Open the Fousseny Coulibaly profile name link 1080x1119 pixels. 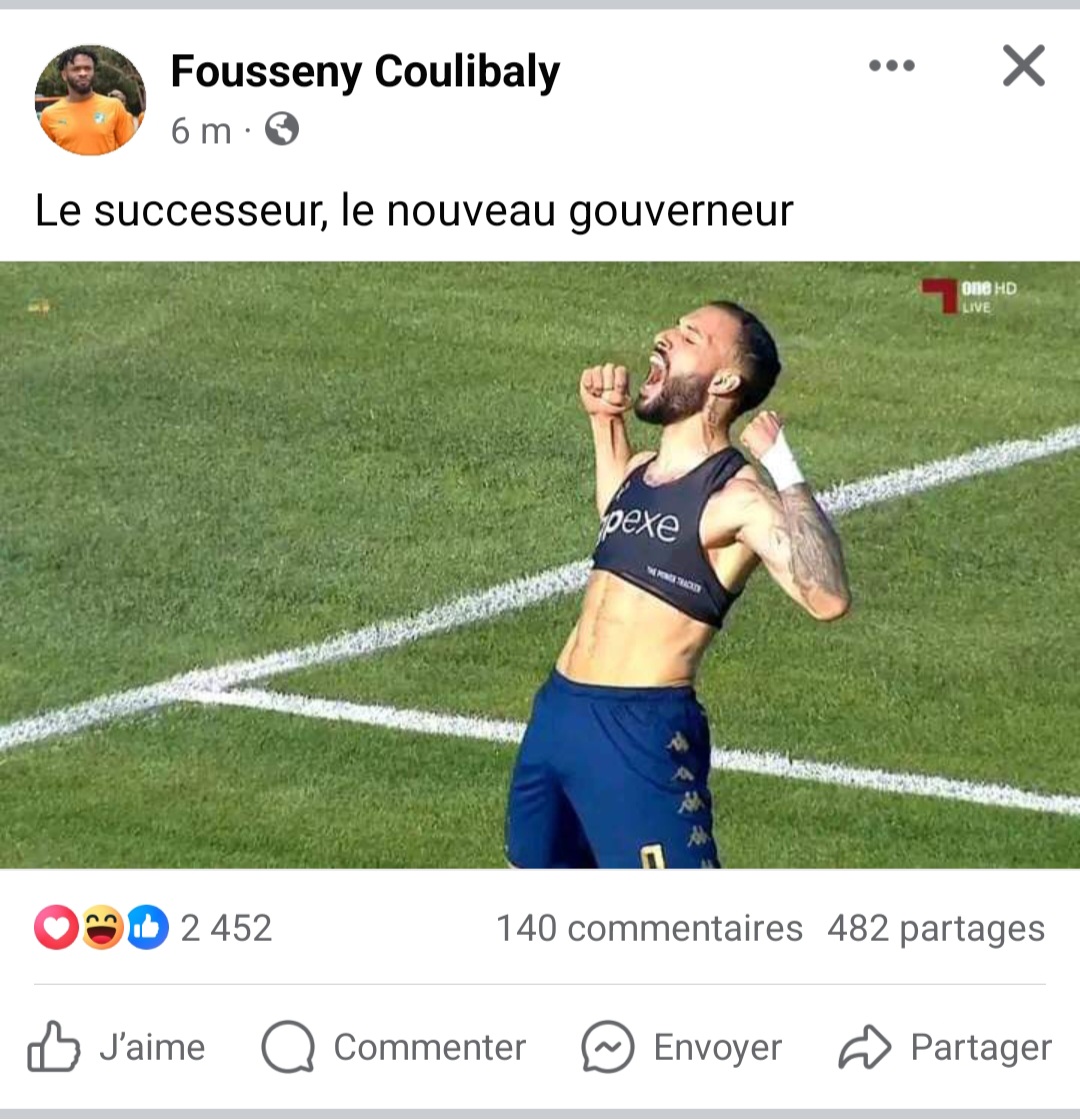pyautogui.click(x=365, y=72)
